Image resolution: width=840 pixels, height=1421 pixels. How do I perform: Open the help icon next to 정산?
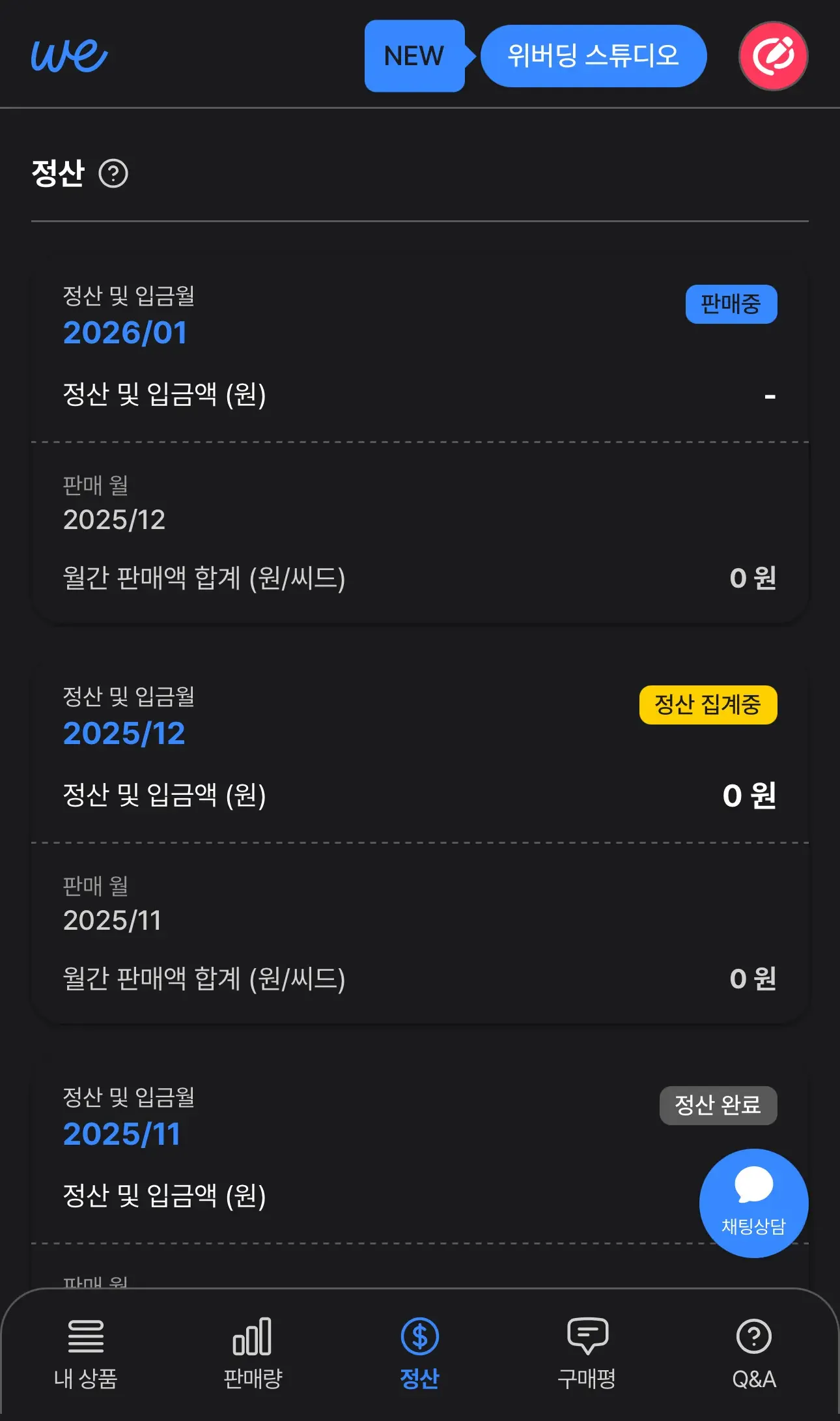point(113,174)
